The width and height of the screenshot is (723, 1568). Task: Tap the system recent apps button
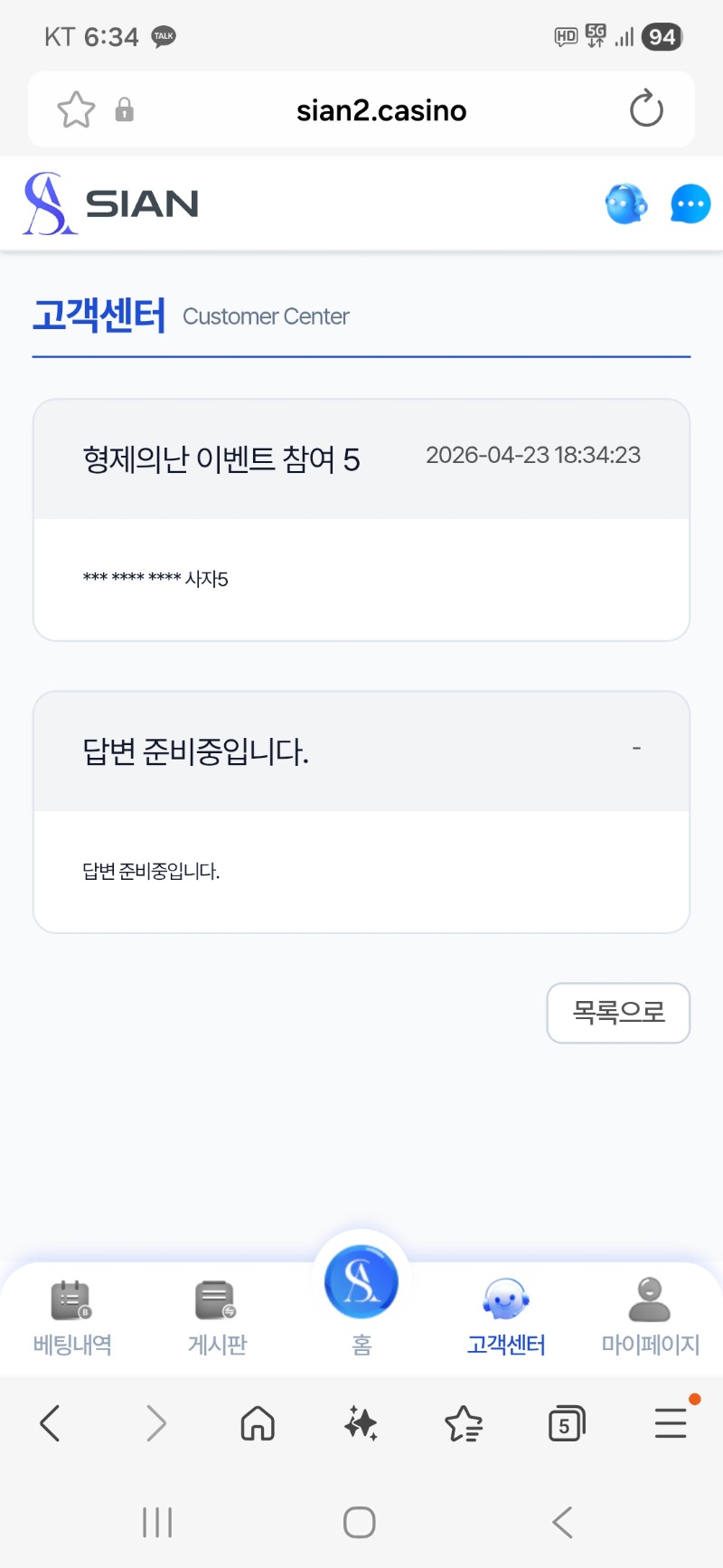[x=157, y=1522]
